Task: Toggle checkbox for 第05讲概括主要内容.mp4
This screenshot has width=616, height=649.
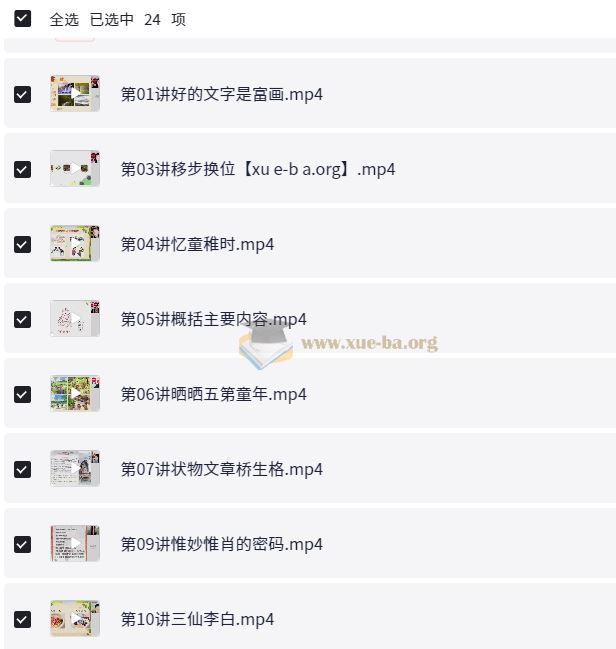Action: tap(22, 319)
